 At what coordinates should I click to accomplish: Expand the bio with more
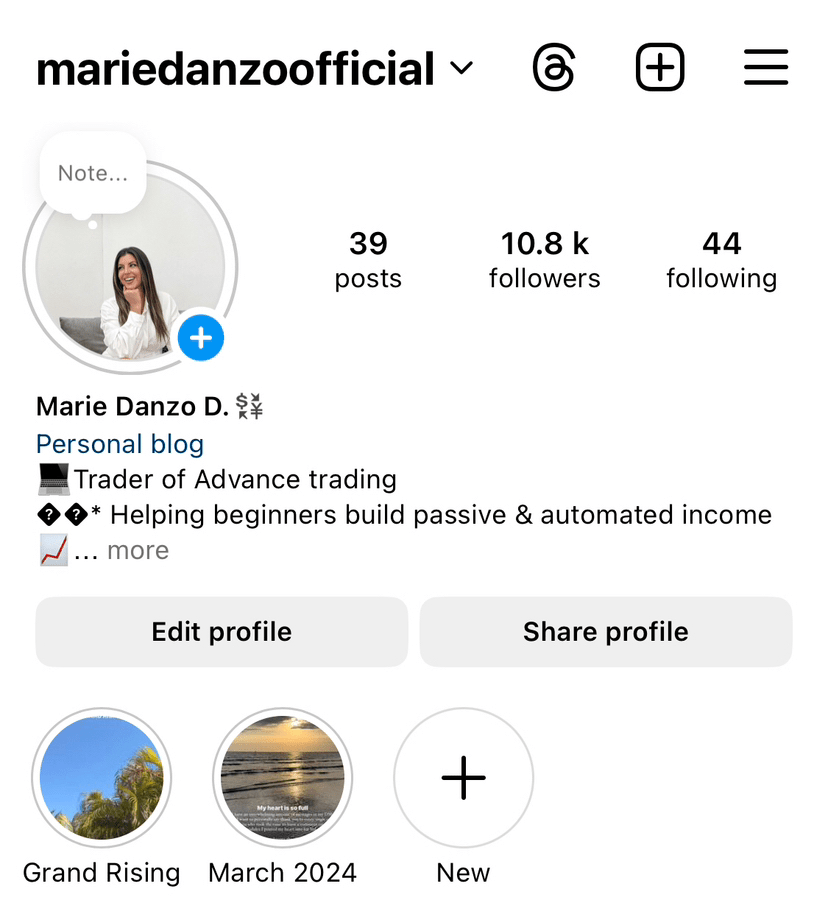[x=138, y=551]
